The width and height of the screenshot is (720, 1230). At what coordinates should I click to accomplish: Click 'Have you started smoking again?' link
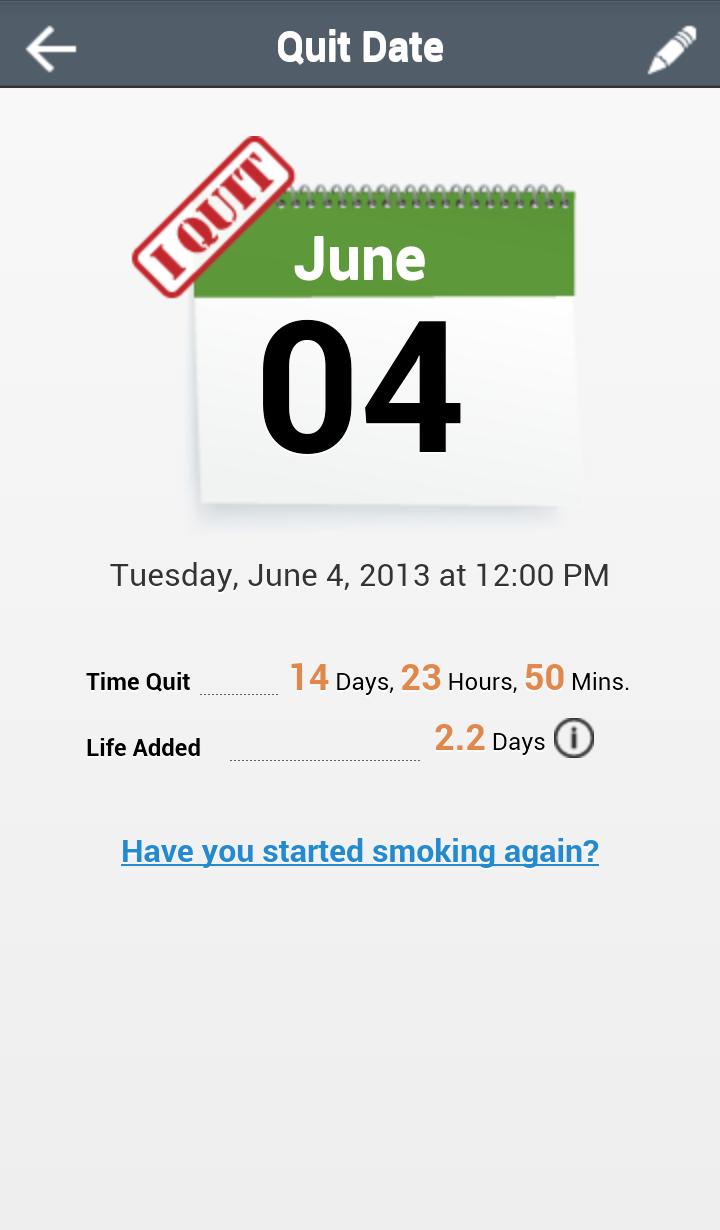coord(359,851)
